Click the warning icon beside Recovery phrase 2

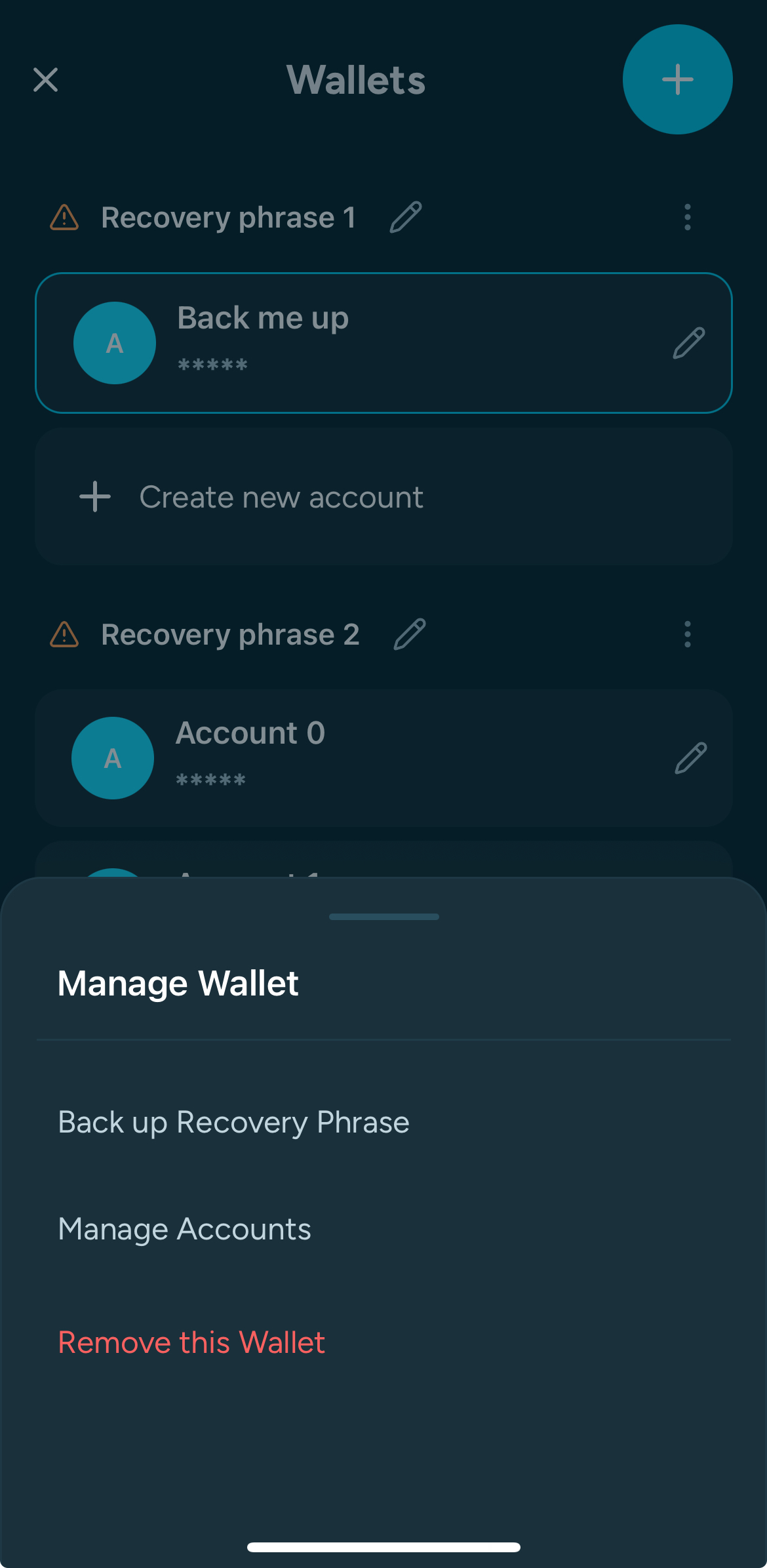click(64, 634)
